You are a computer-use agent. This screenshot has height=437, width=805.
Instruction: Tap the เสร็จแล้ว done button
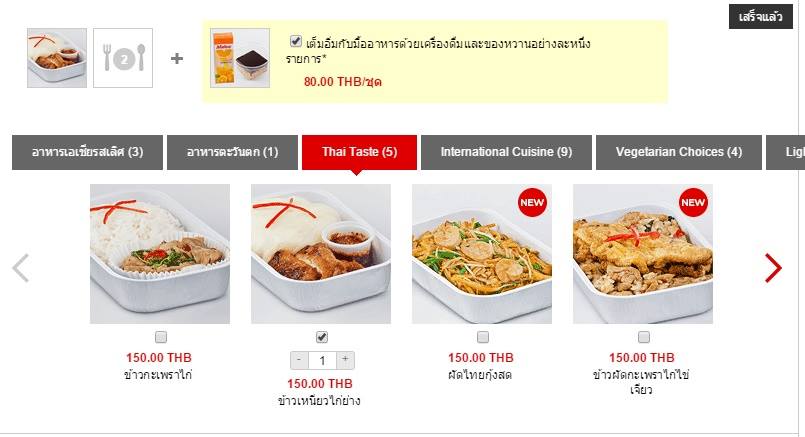pos(760,18)
